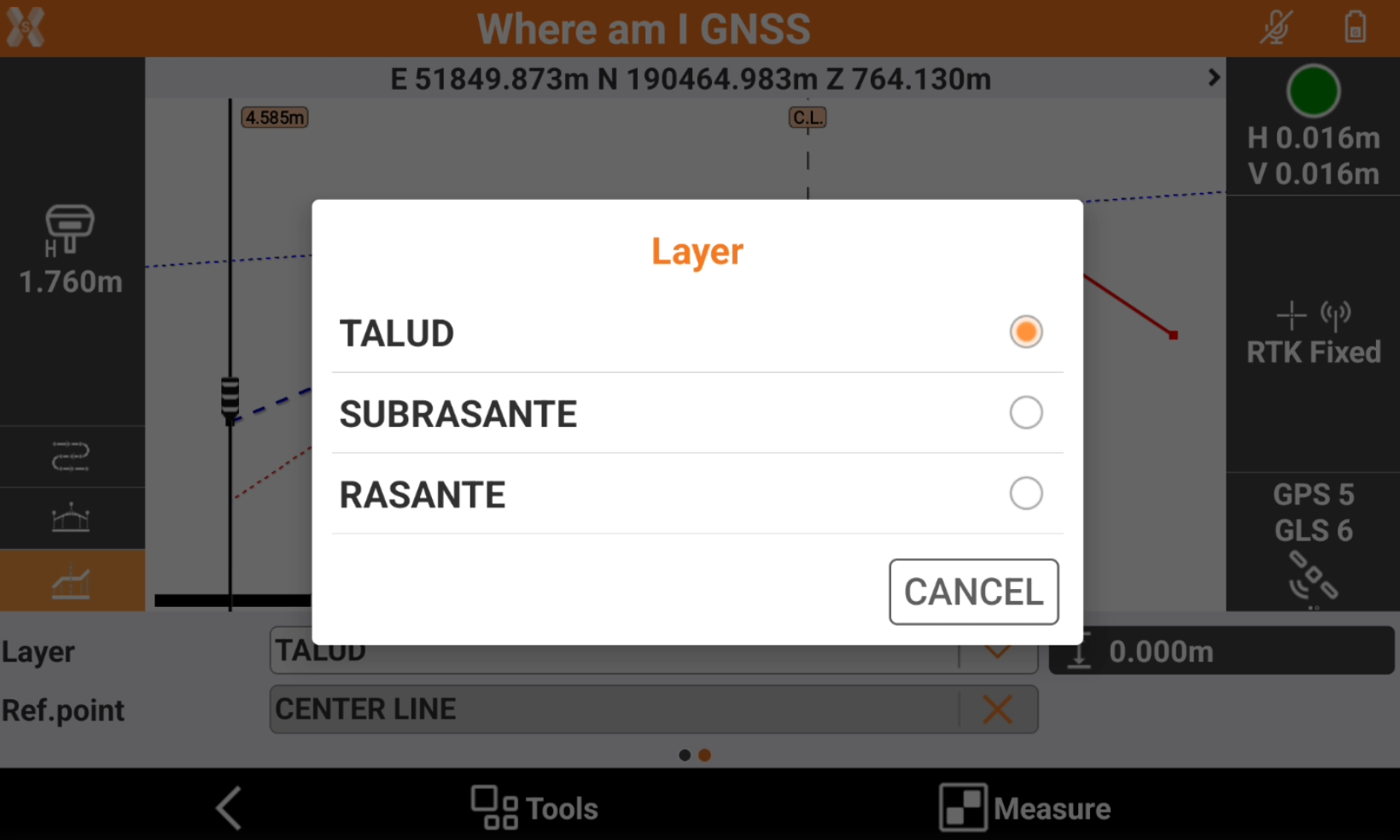Go back with the arrow
1400x840 pixels.
(229, 808)
